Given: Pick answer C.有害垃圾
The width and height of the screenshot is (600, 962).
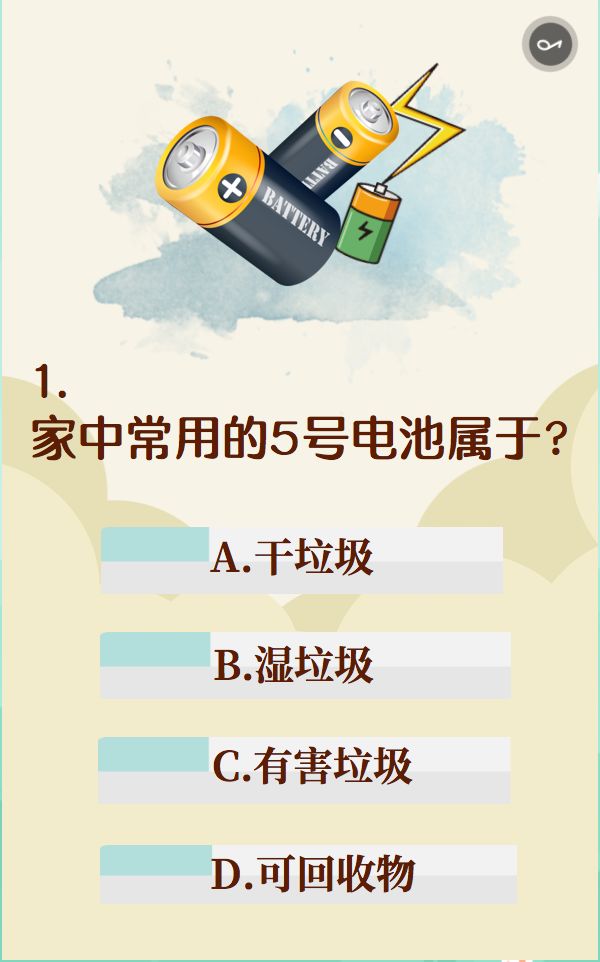Looking at the screenshot, I should [304, 769].
